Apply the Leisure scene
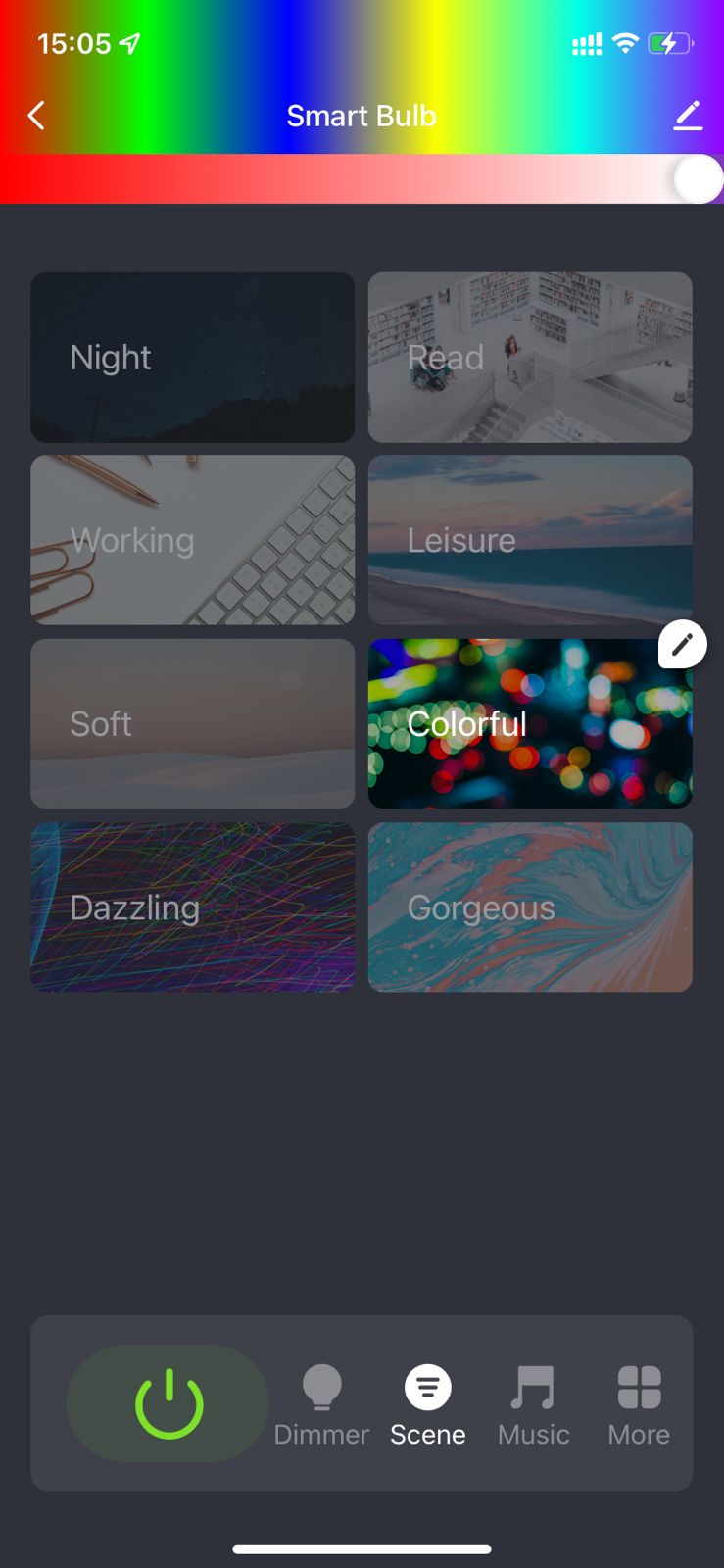This screenshot has width=724, height=1568. point(530,540)
